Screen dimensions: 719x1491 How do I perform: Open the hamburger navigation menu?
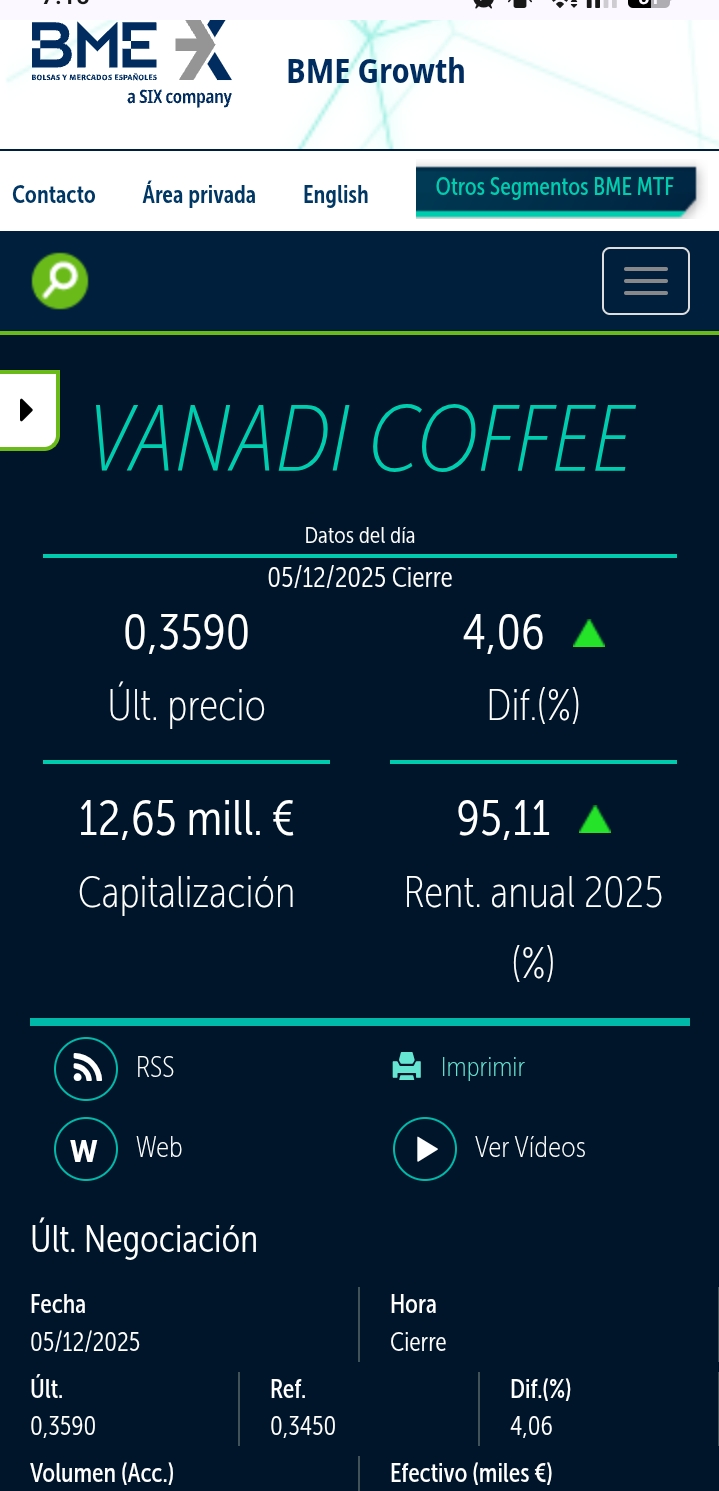(x=645, y=281)
